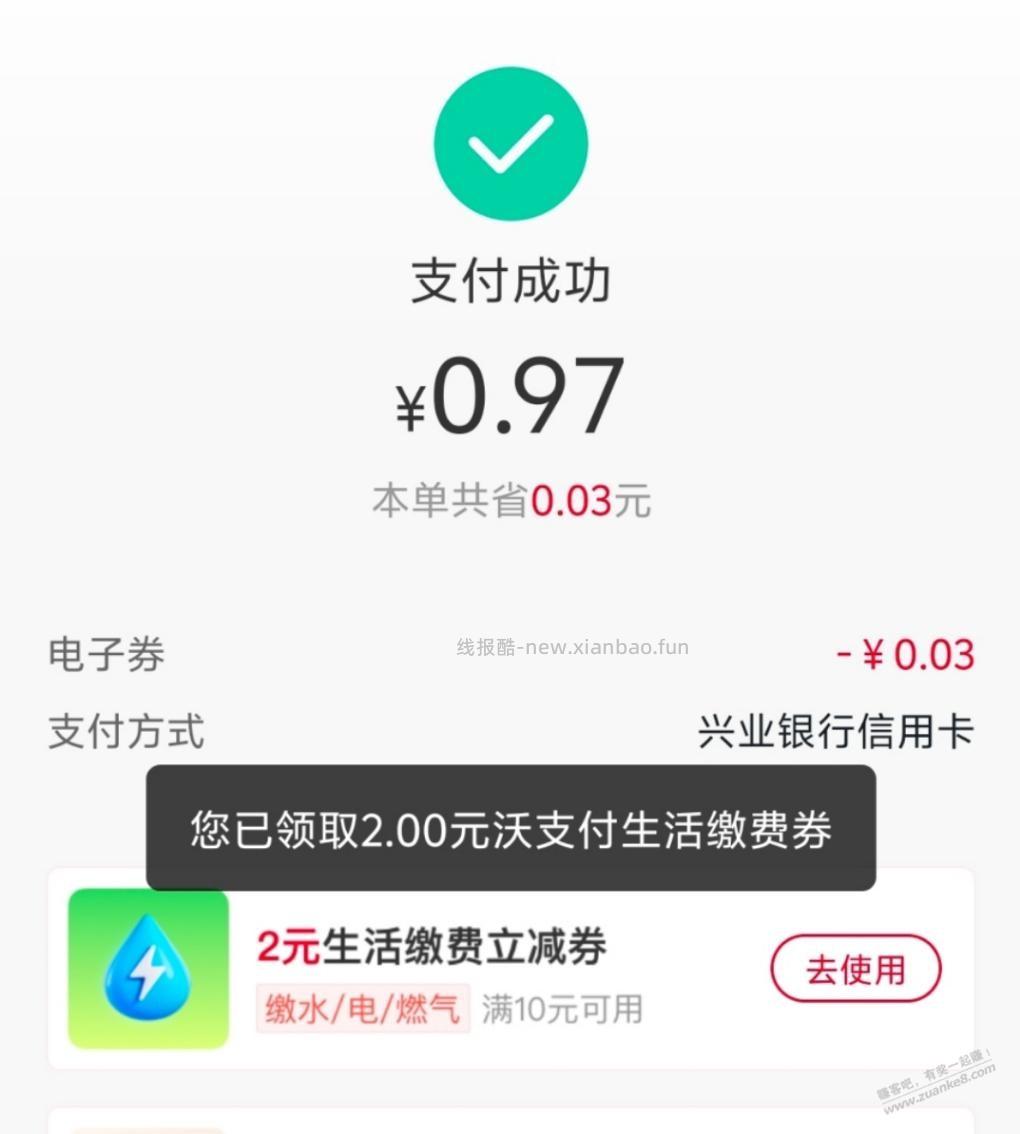Click the 本单共省0.03元 savings text

click(510, 501)
